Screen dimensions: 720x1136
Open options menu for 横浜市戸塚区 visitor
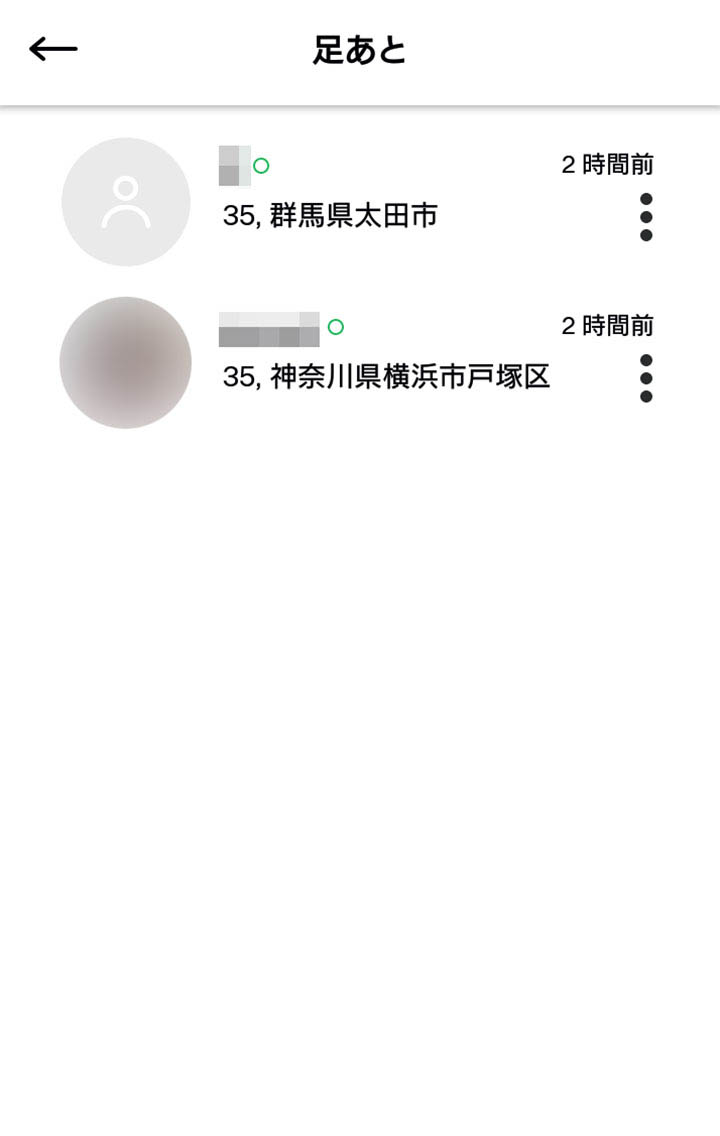coord(646,378)
